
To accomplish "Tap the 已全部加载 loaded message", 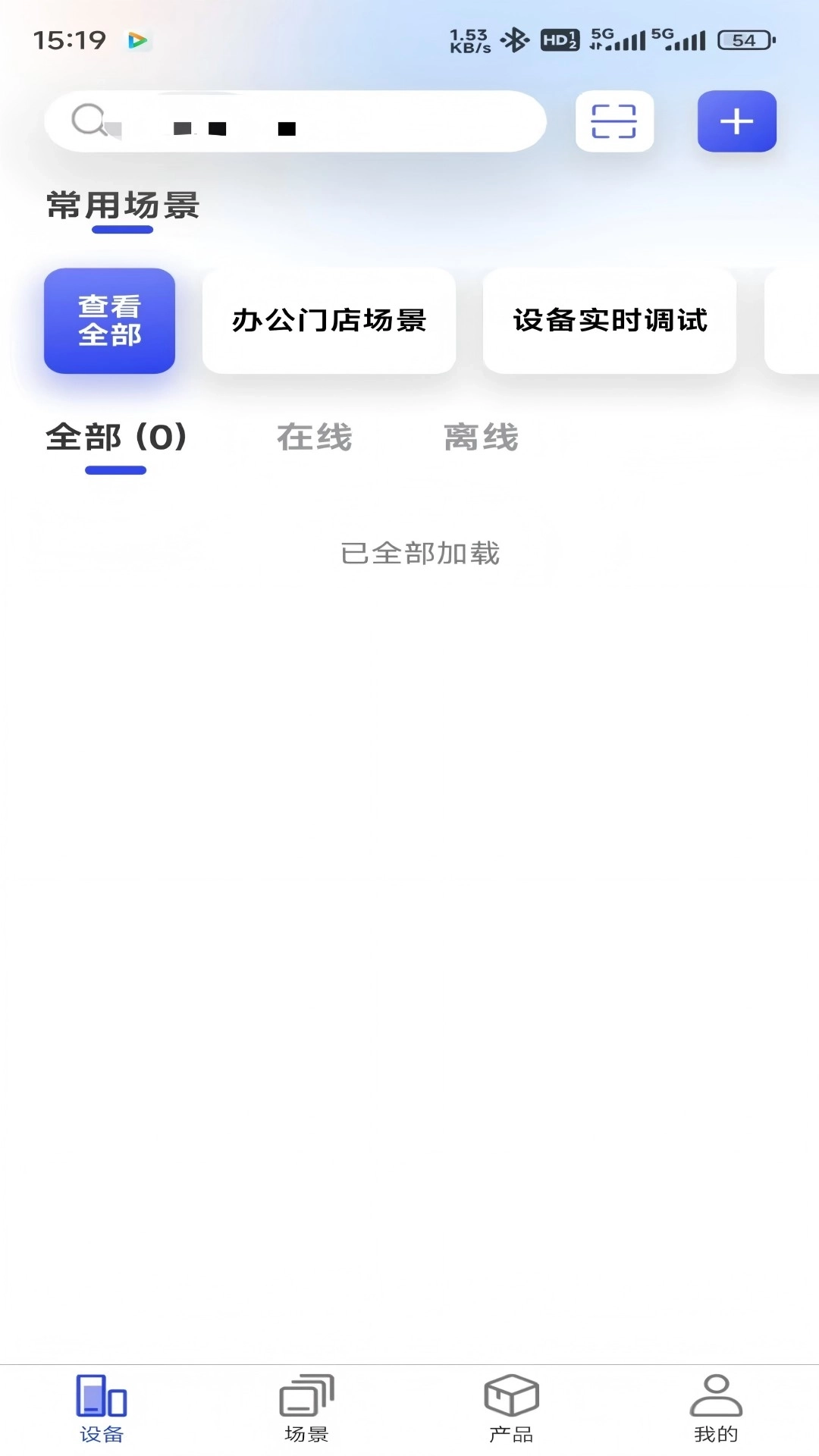I will click(x=421, y=554).
